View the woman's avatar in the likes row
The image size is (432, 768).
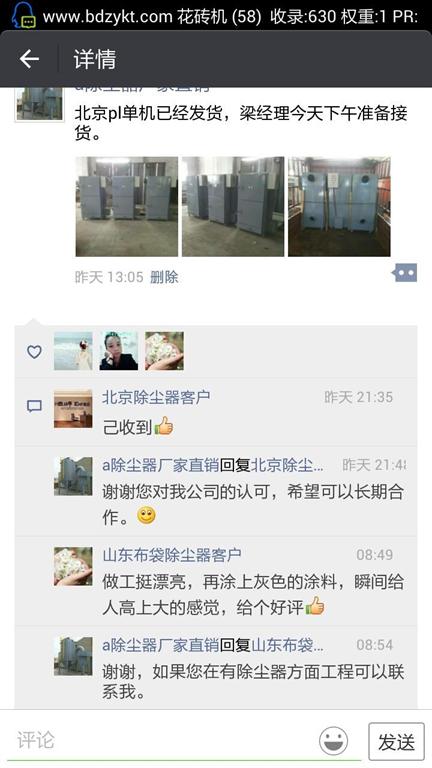click(119, 351)
